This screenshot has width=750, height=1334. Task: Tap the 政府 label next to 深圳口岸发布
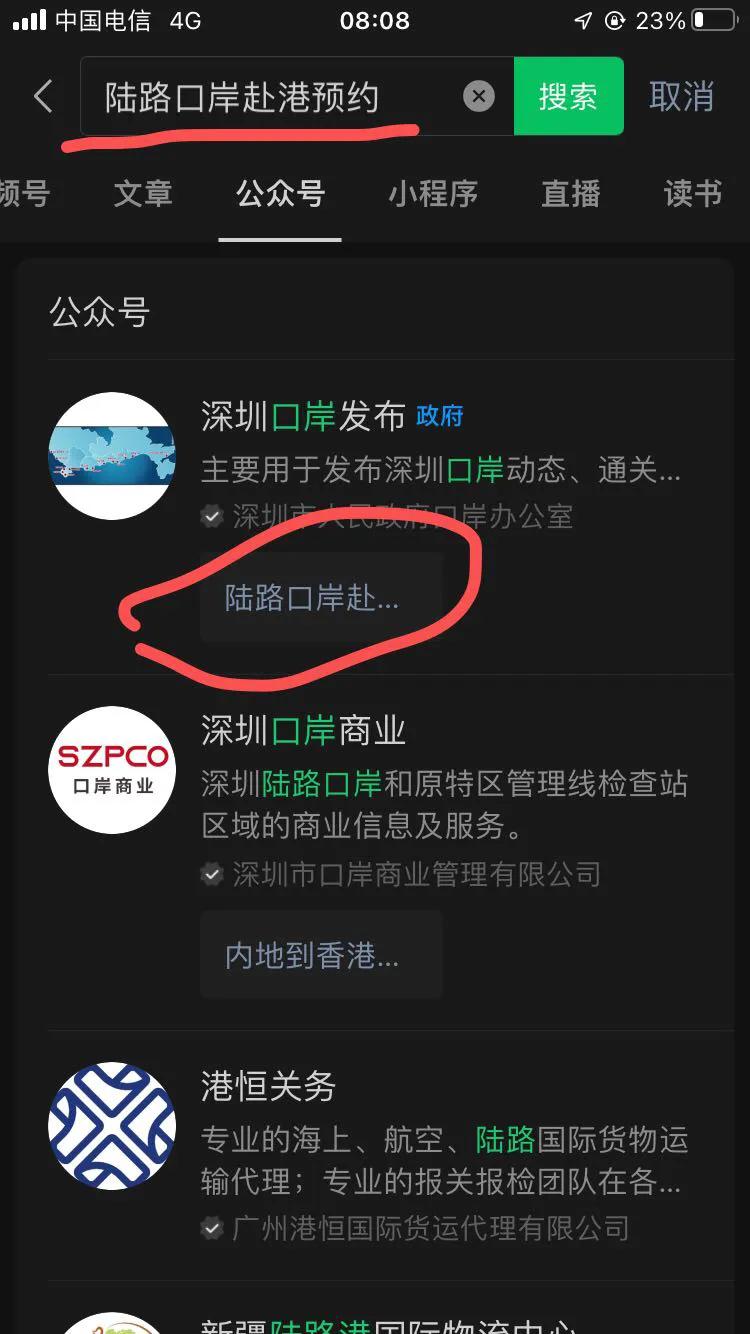pos(438,417)
